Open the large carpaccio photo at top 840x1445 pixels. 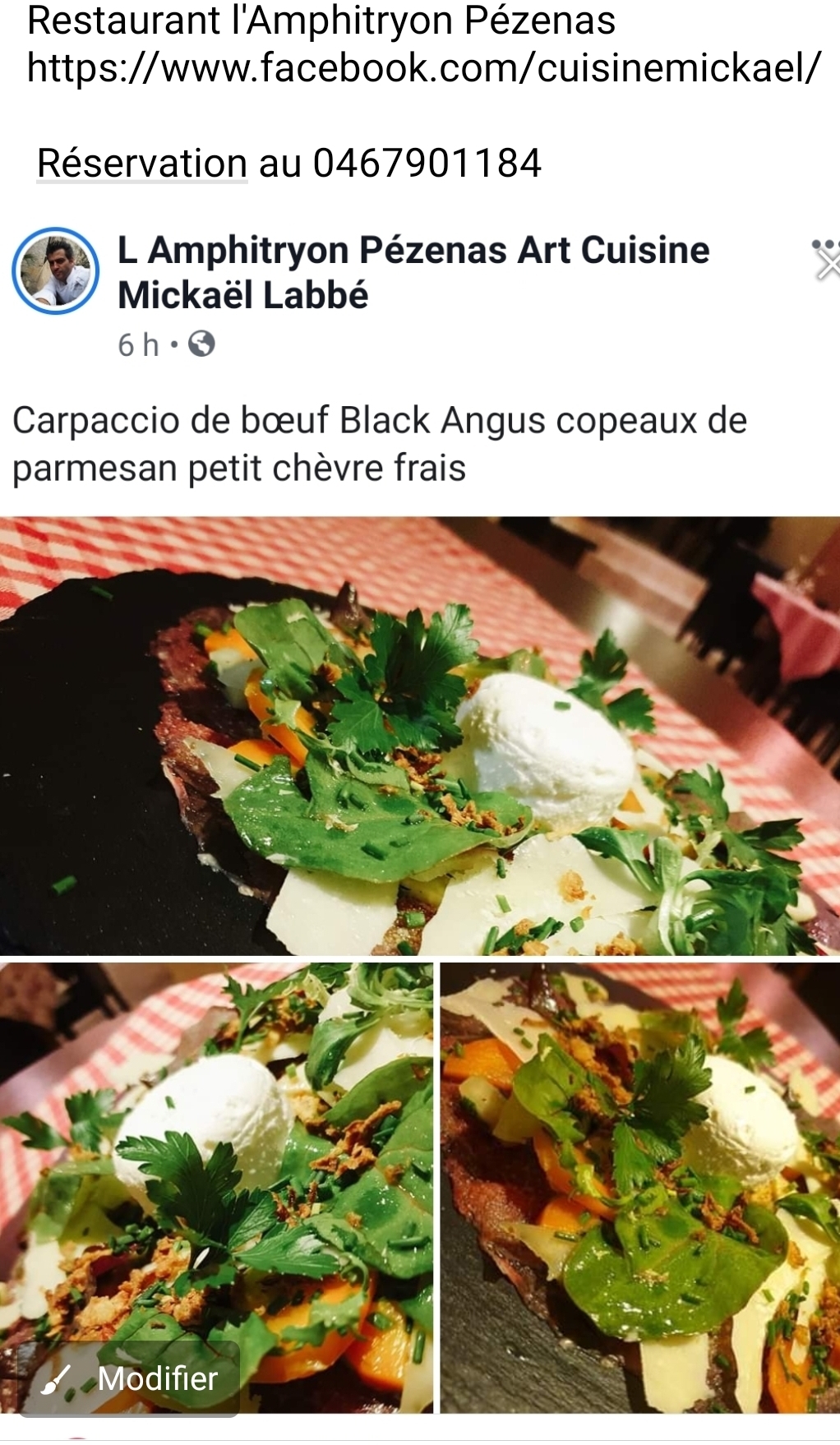tap(420, 735)
